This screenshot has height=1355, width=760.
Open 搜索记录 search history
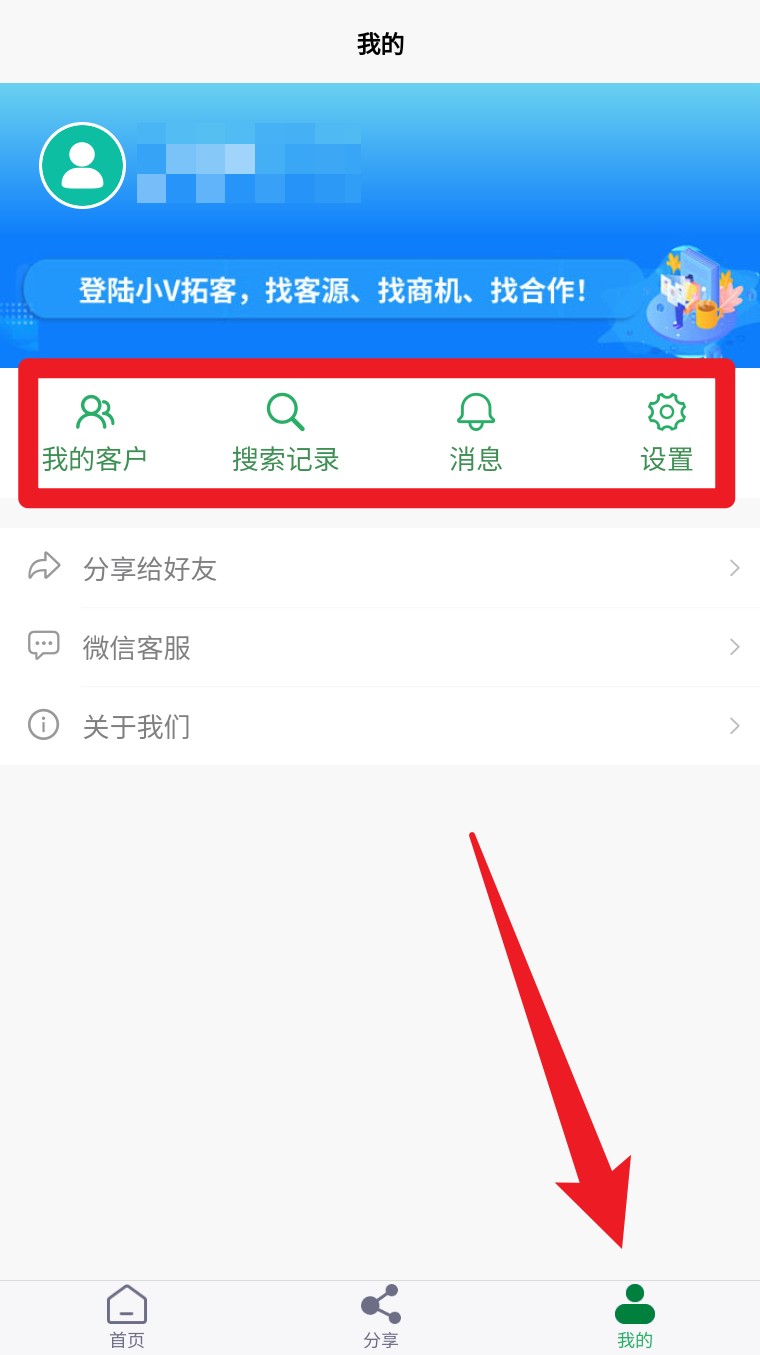coord(285,433)
